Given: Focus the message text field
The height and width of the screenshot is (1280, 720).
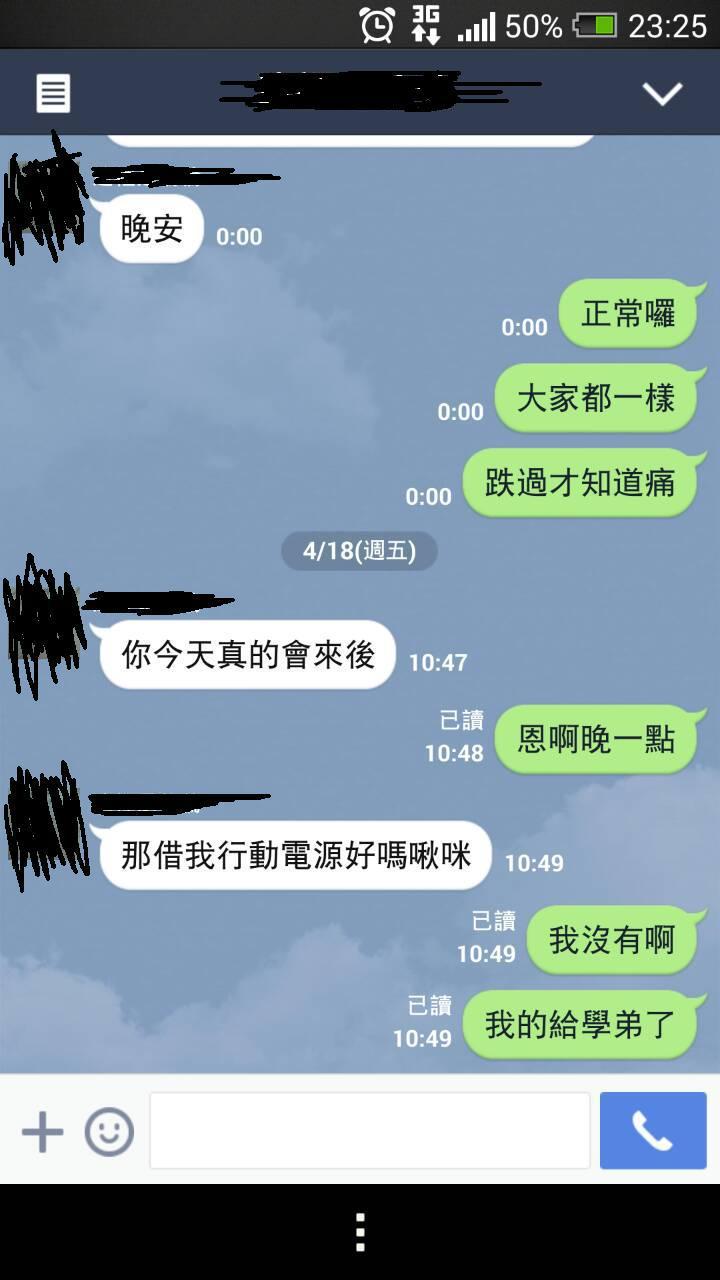Looking at the screenshot, I should (x=370, y=1131).
